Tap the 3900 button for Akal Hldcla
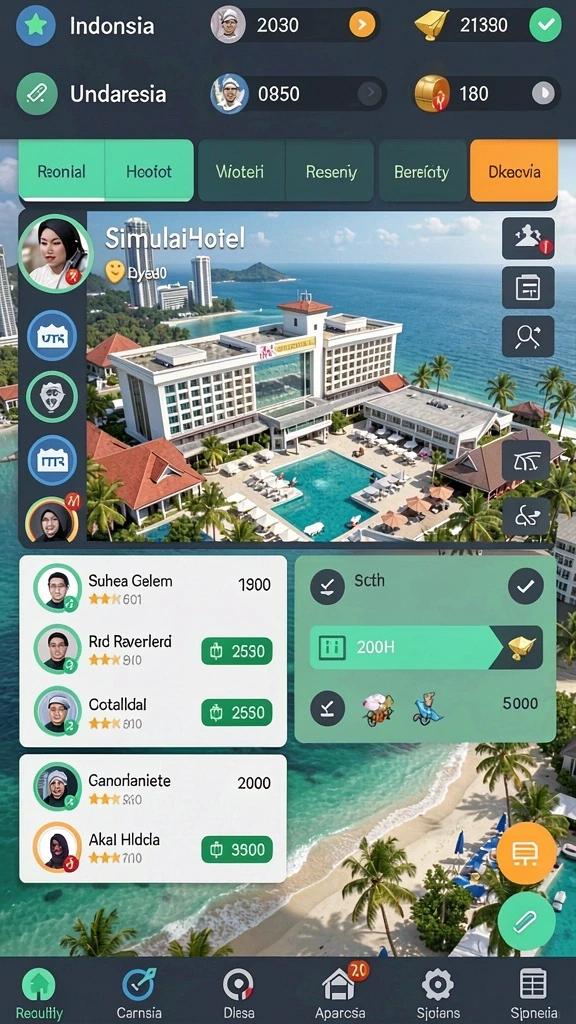Viewport: 576px width, 1024px height. (x=237, y=849)
